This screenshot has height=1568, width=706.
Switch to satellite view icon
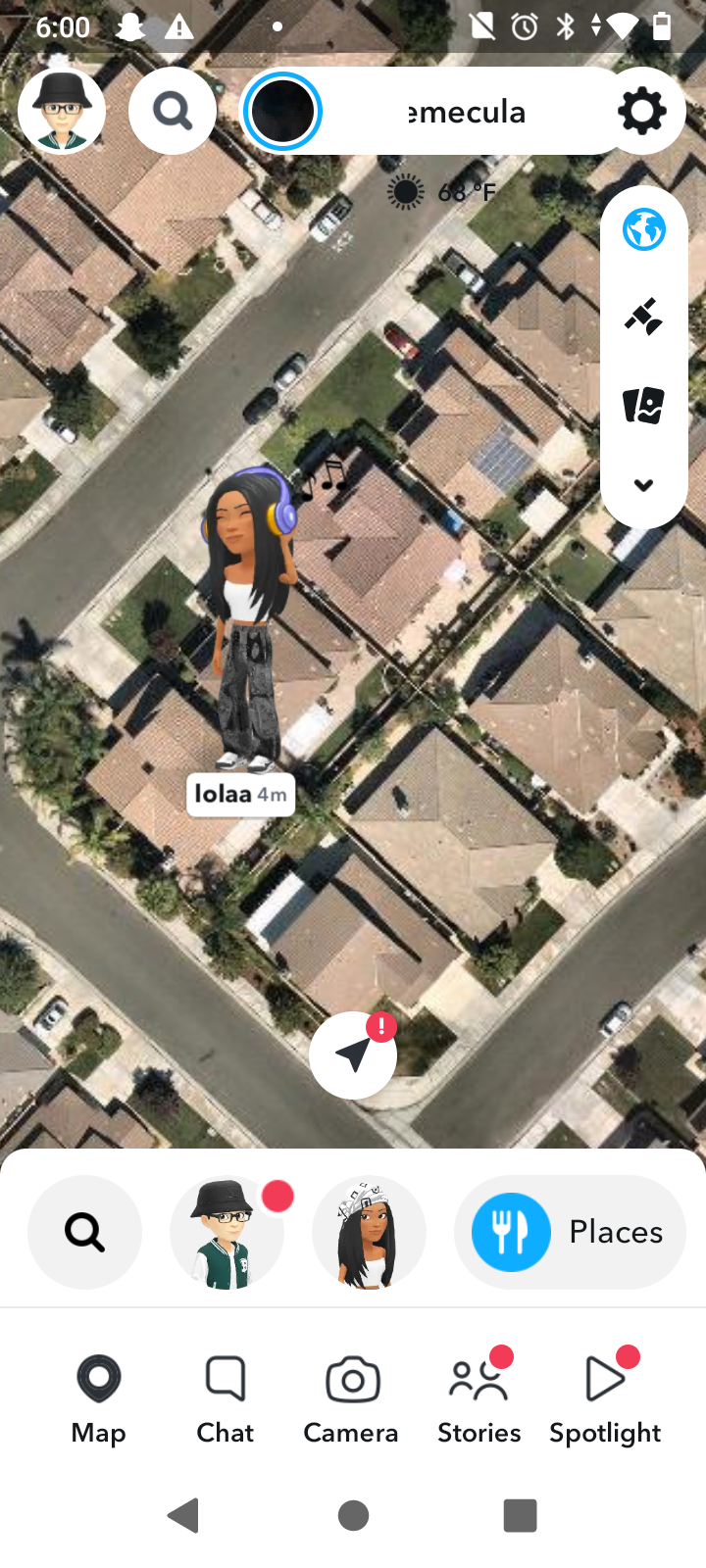pos(643,318)
